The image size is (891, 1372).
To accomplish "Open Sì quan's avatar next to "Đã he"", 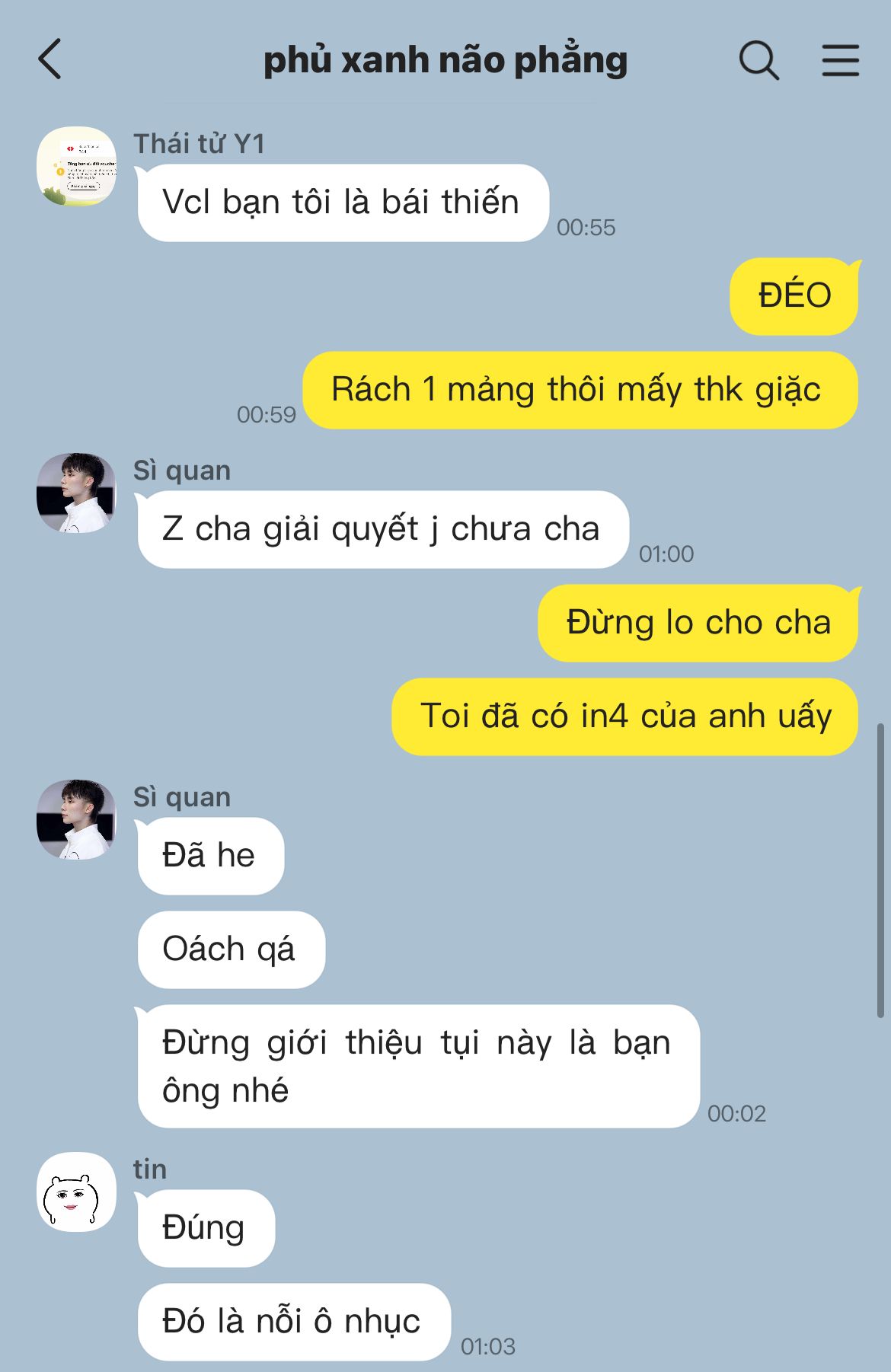I will [76, 819].
